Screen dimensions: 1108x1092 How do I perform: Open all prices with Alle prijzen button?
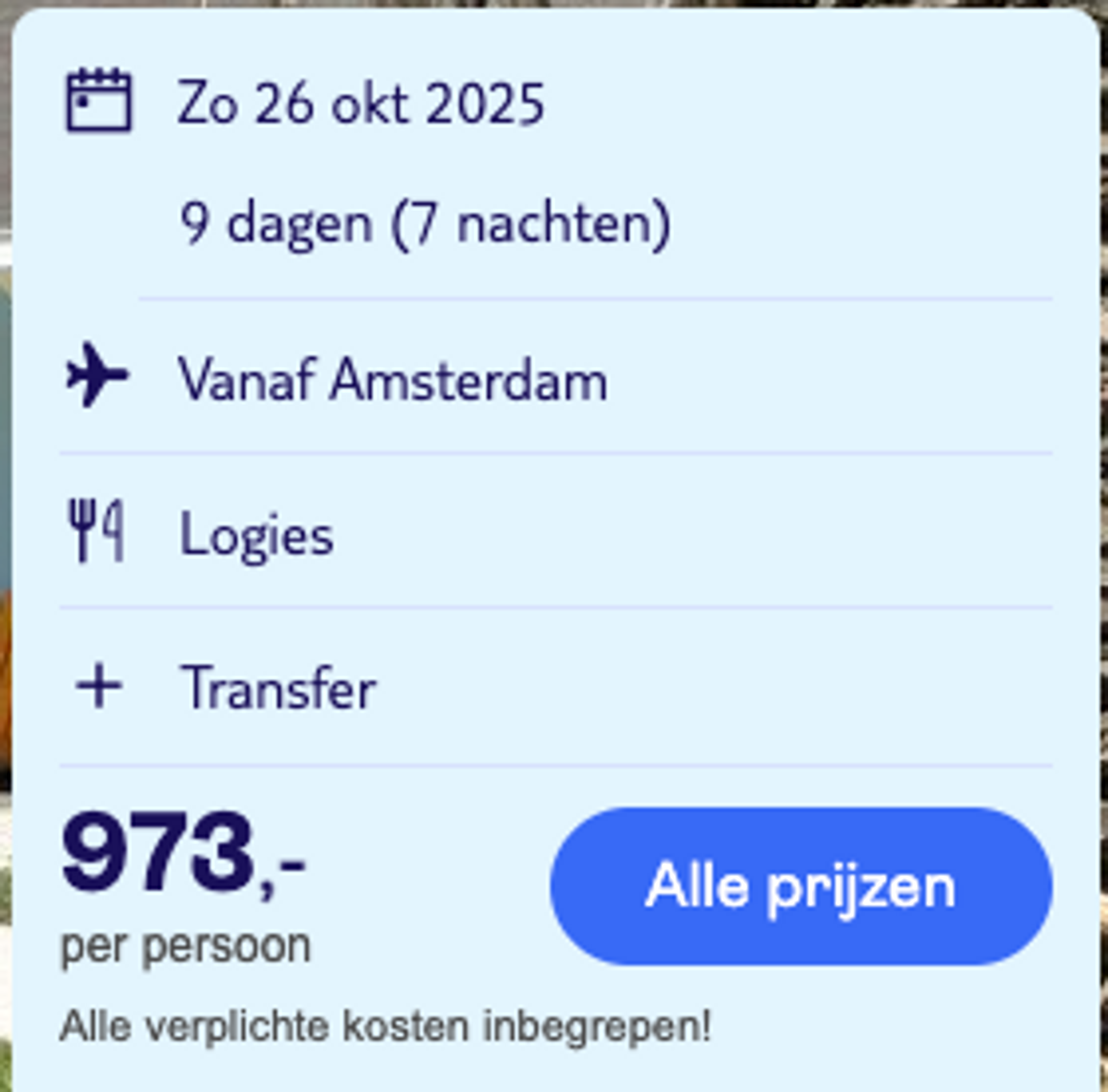click(801, 886)
